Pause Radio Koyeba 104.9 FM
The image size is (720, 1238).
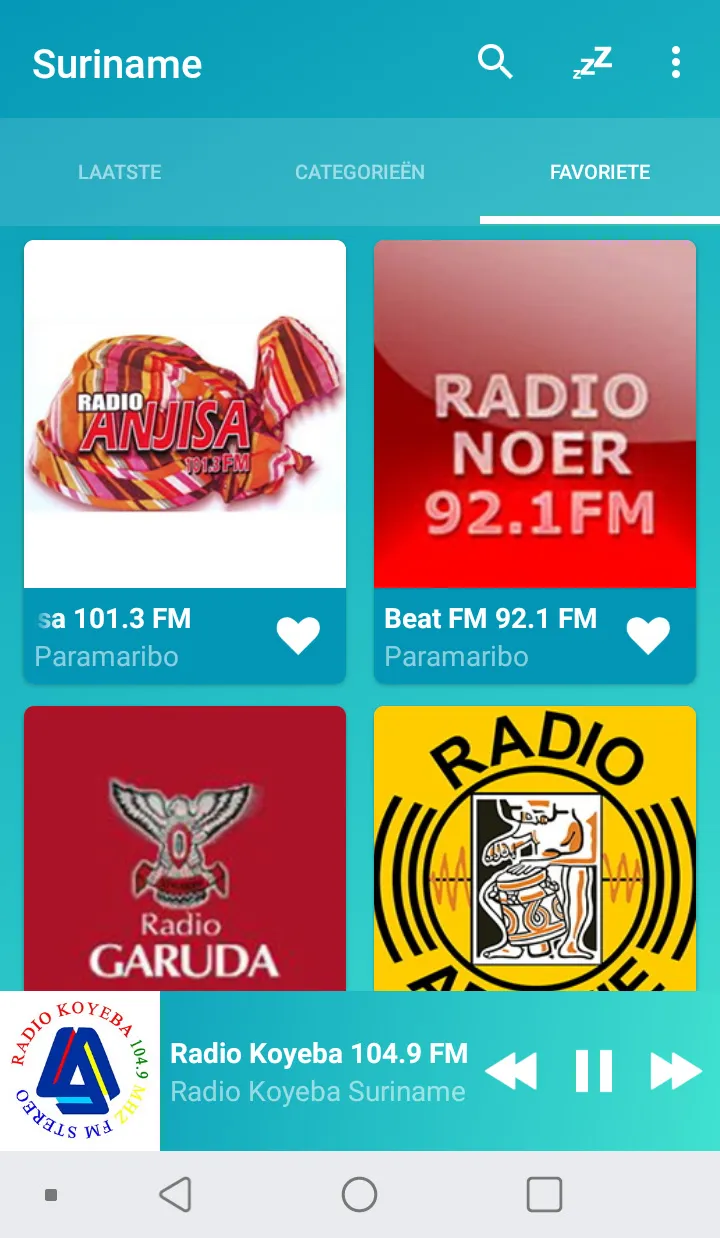click(594, 1071)
